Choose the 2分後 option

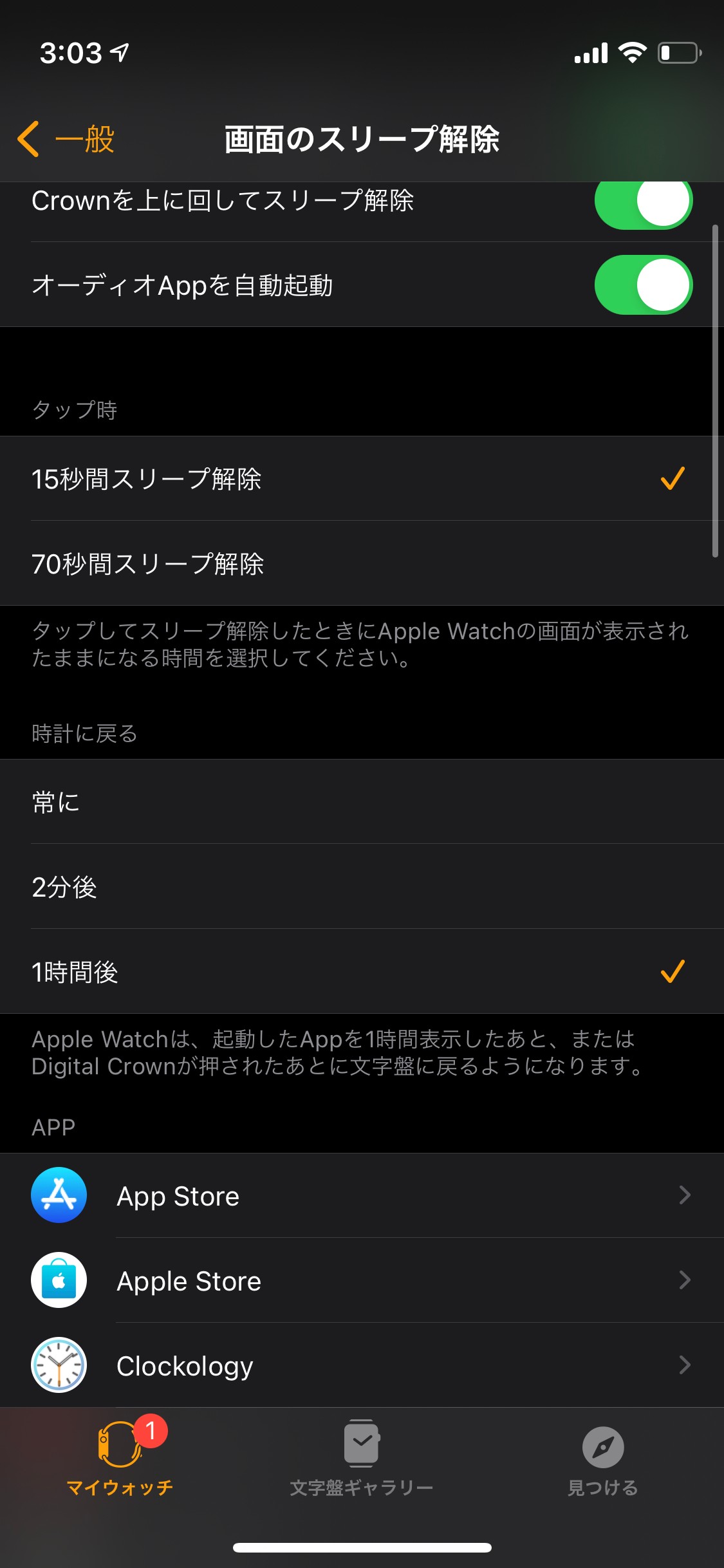pos(360,887)
